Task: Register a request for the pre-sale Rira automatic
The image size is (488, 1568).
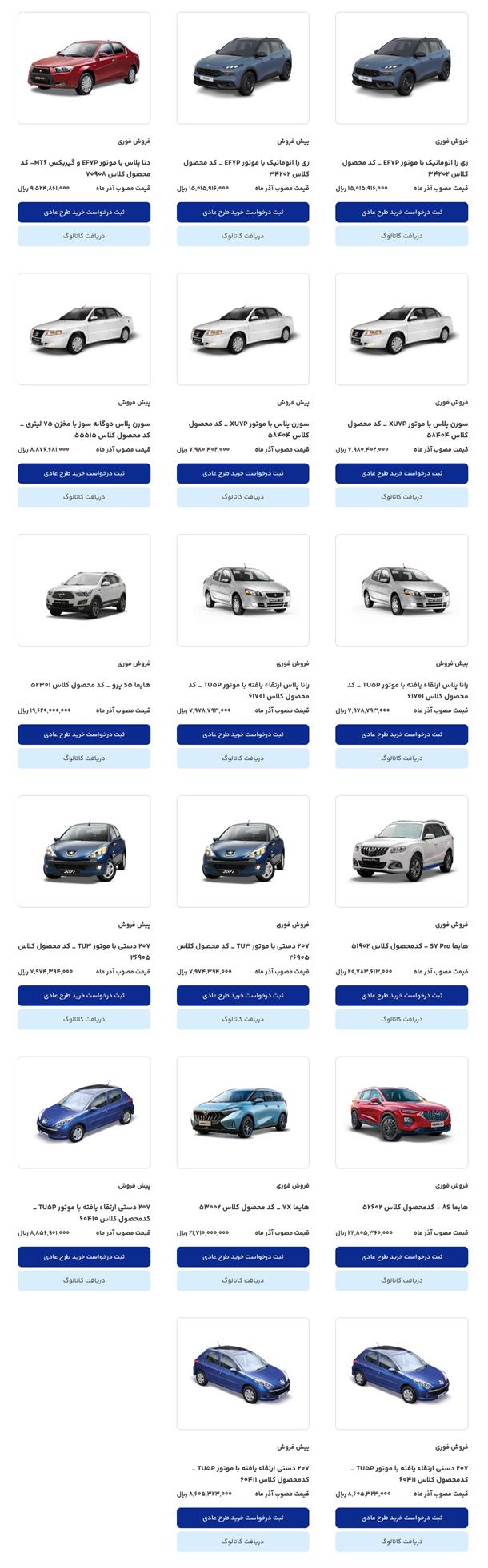Action: tap(242, 213)
